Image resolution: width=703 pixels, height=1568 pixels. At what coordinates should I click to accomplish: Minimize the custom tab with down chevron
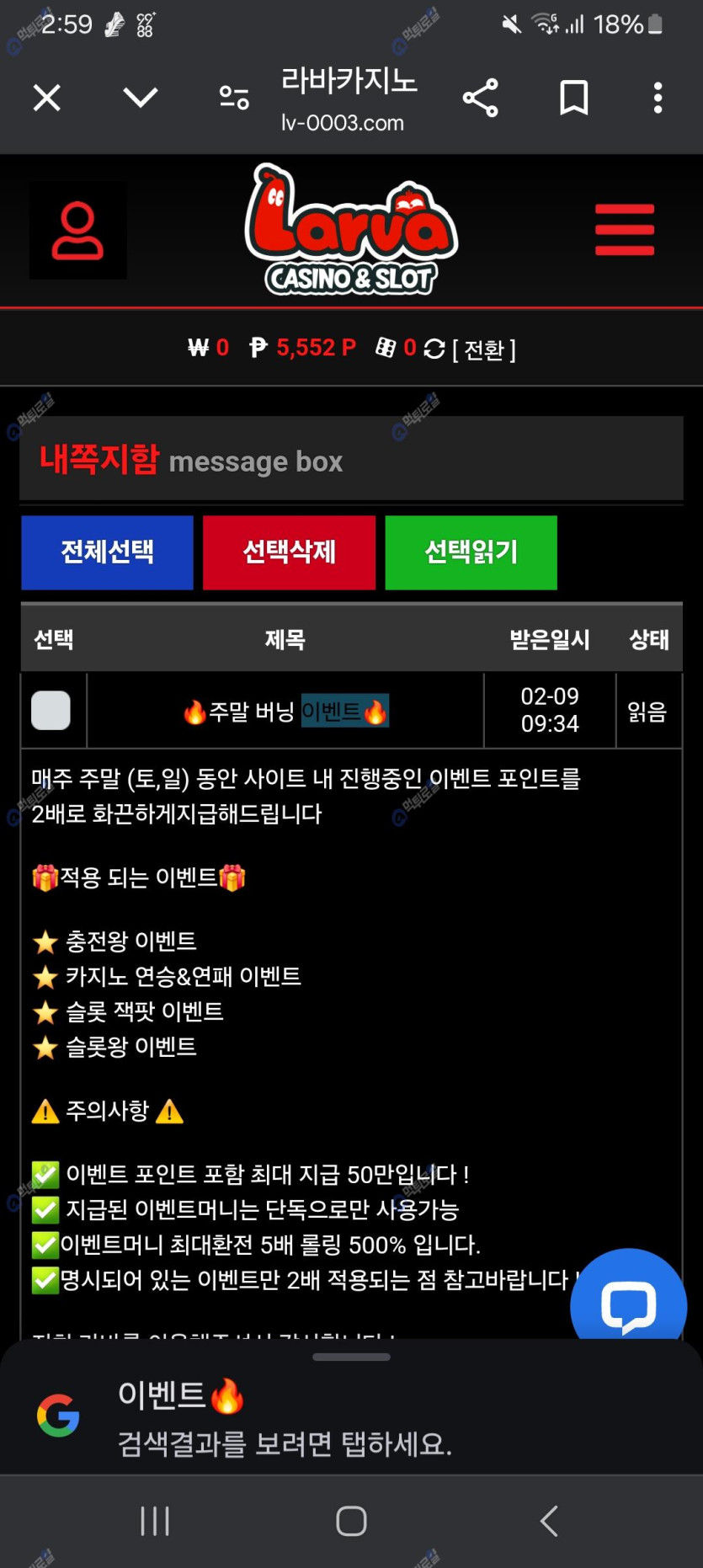point(140,98)
